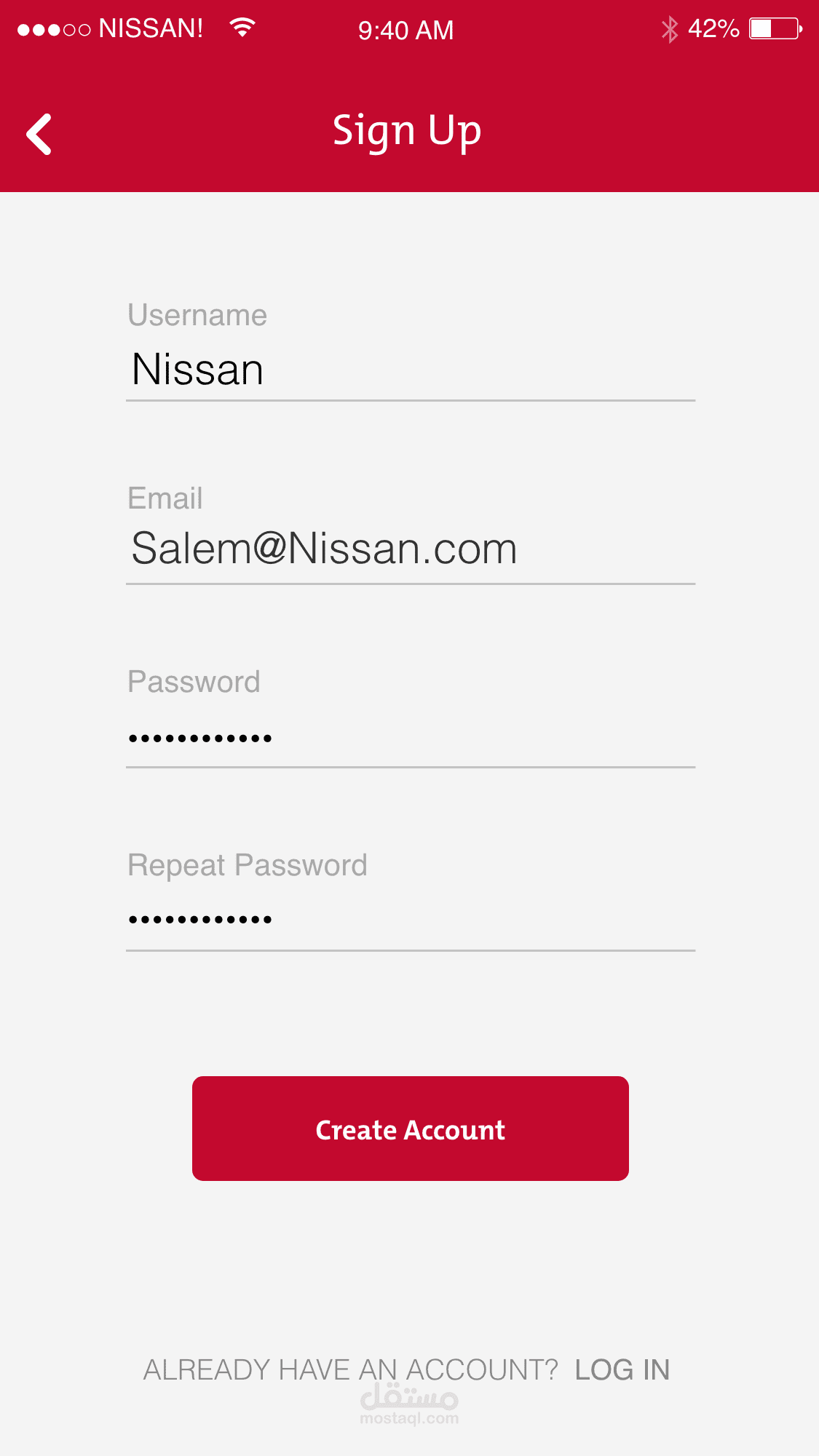Edit the Username field containing Nissan
The height and width of the screenshot is (1456, 819).
click(410, 370)
